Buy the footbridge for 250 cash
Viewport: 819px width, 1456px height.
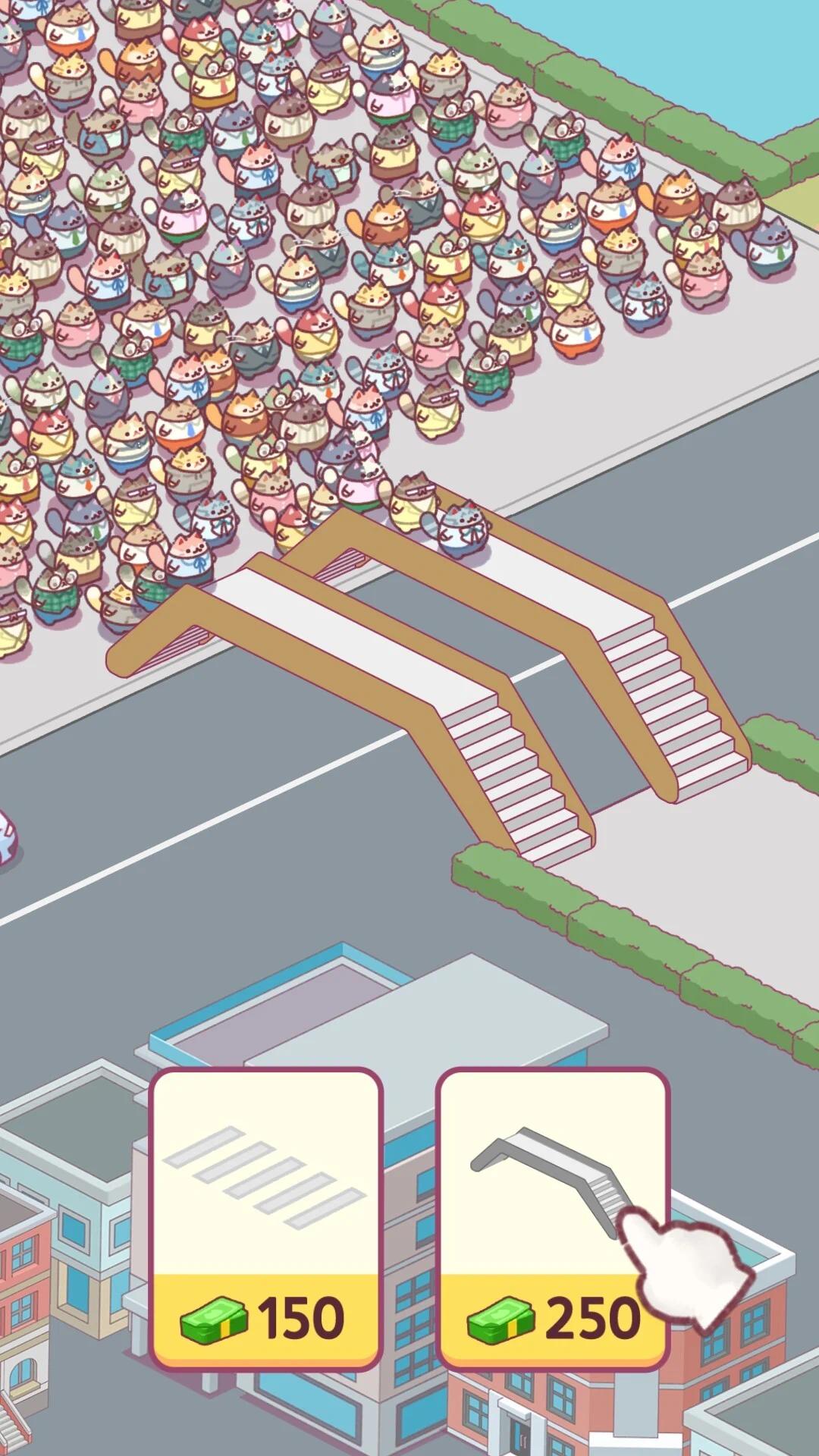(552, 1219)
